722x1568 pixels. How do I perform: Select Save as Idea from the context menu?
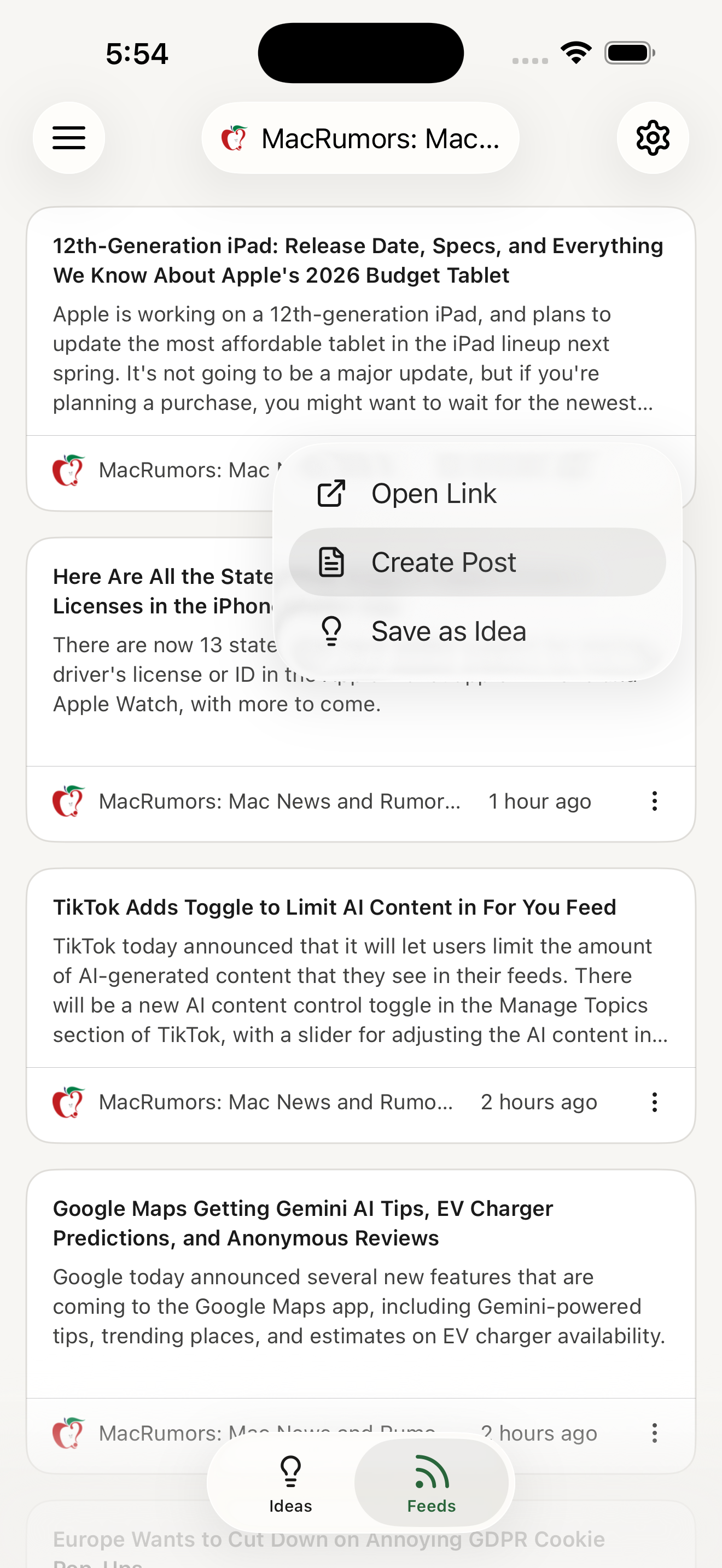pos(449,630)
